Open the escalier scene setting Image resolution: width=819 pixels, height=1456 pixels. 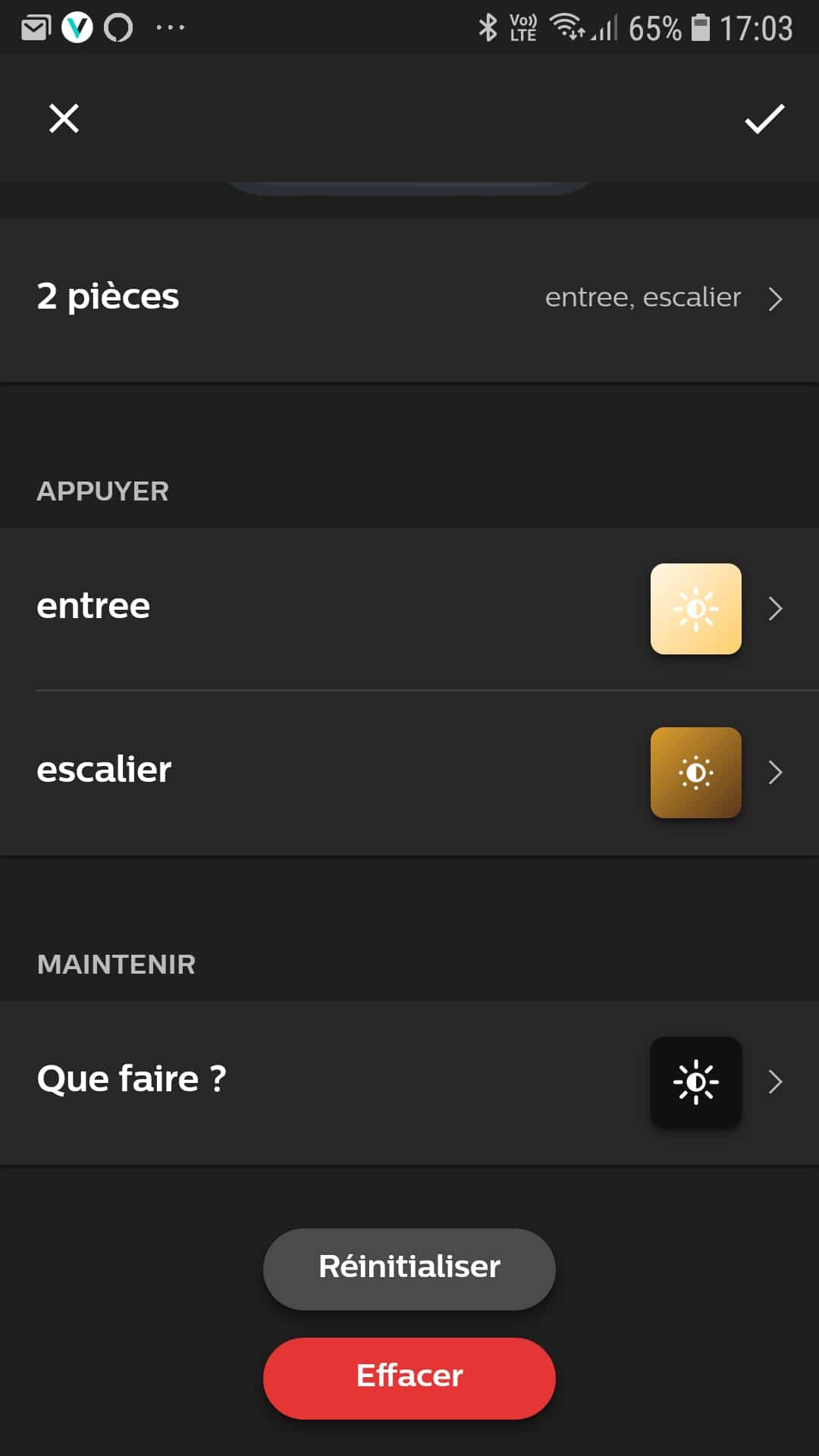[409, 773]
